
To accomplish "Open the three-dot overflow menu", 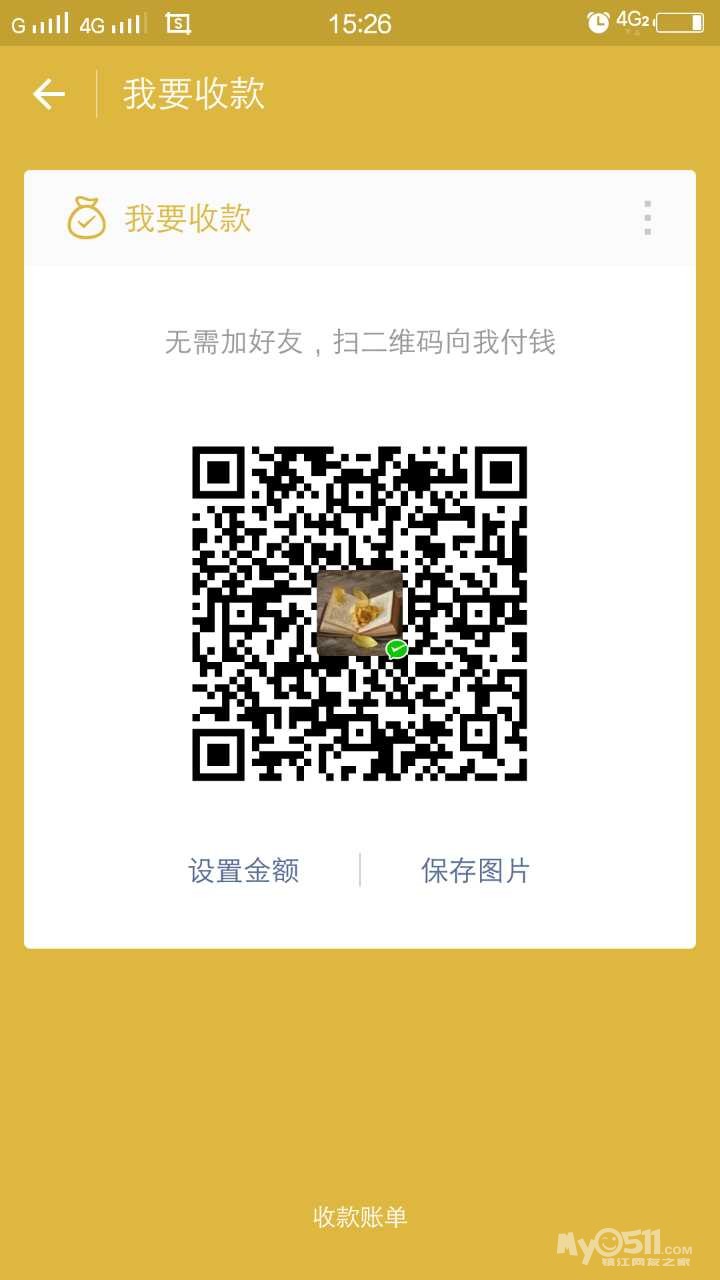I will pos(647,218).
